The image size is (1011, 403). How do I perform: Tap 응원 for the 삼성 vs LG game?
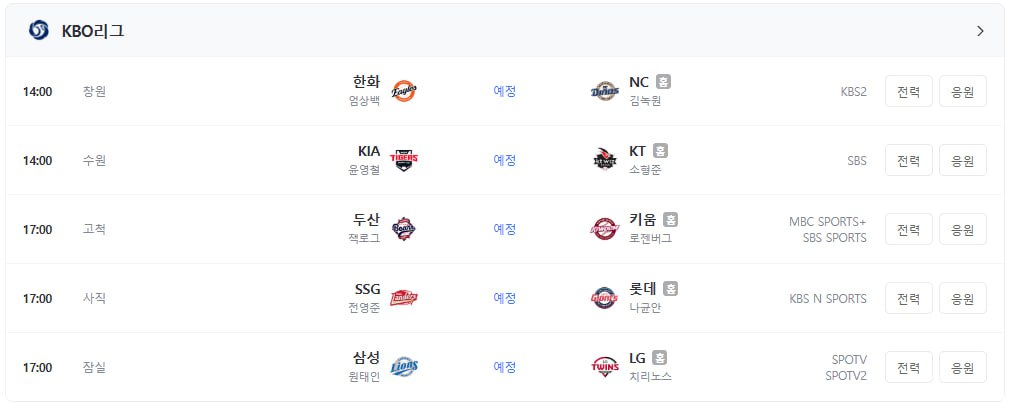[x=962, y=367]
